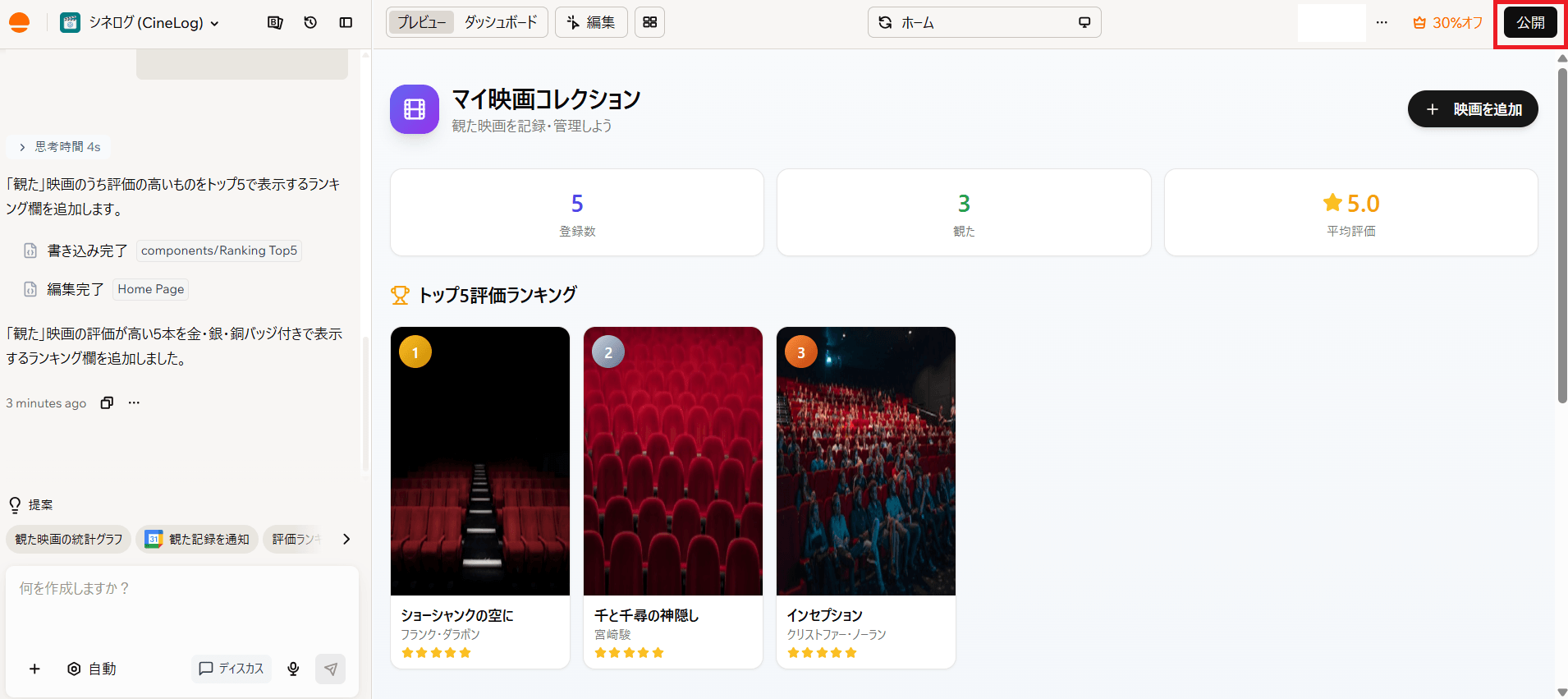Expand the 思考時間 4s section
Image resolution: width=1568 pixels, height=699 pixels.
59,147
